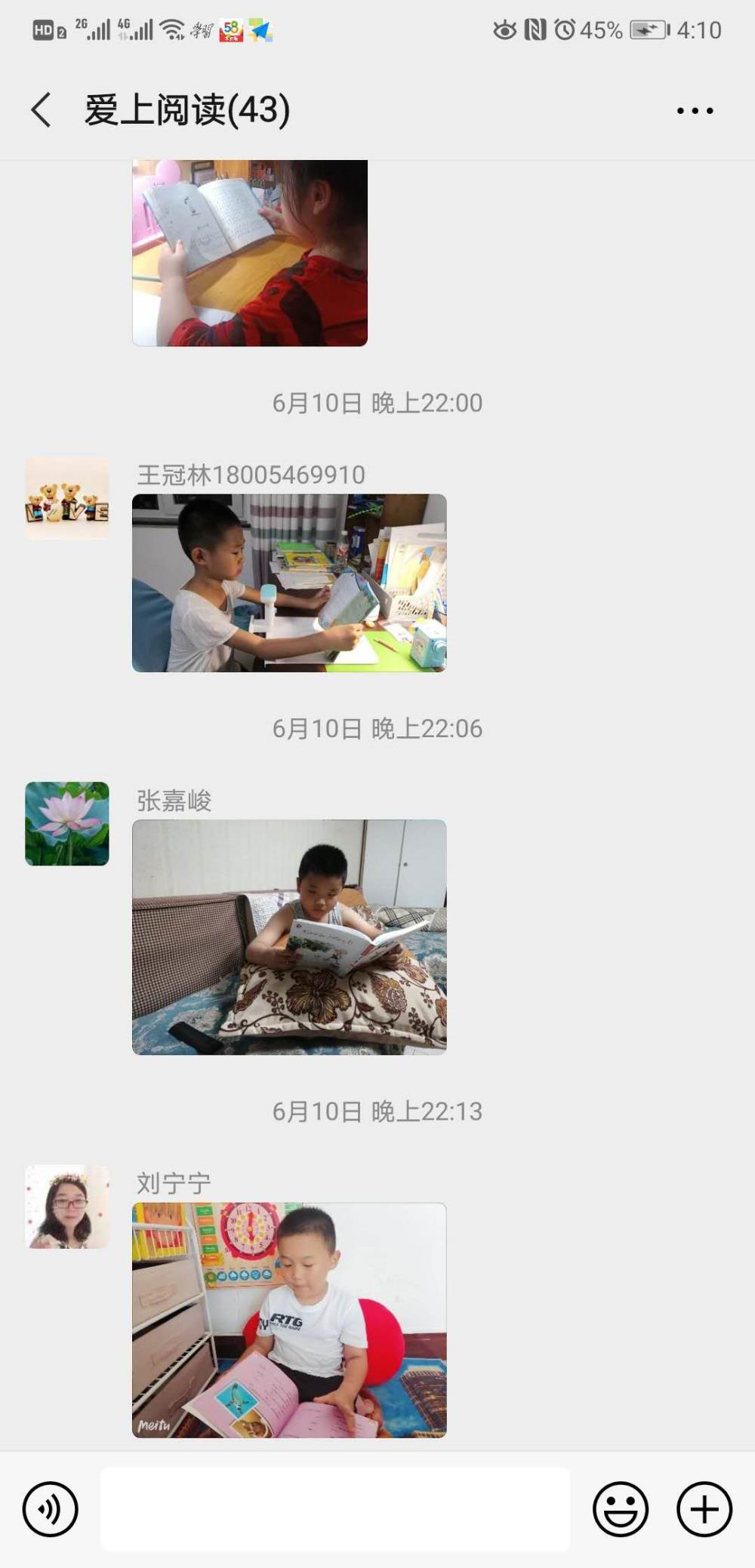755x1568 pixels.
Task: View 刘宁宁's profile via her avatar
Action: (x=67, y=1206)
